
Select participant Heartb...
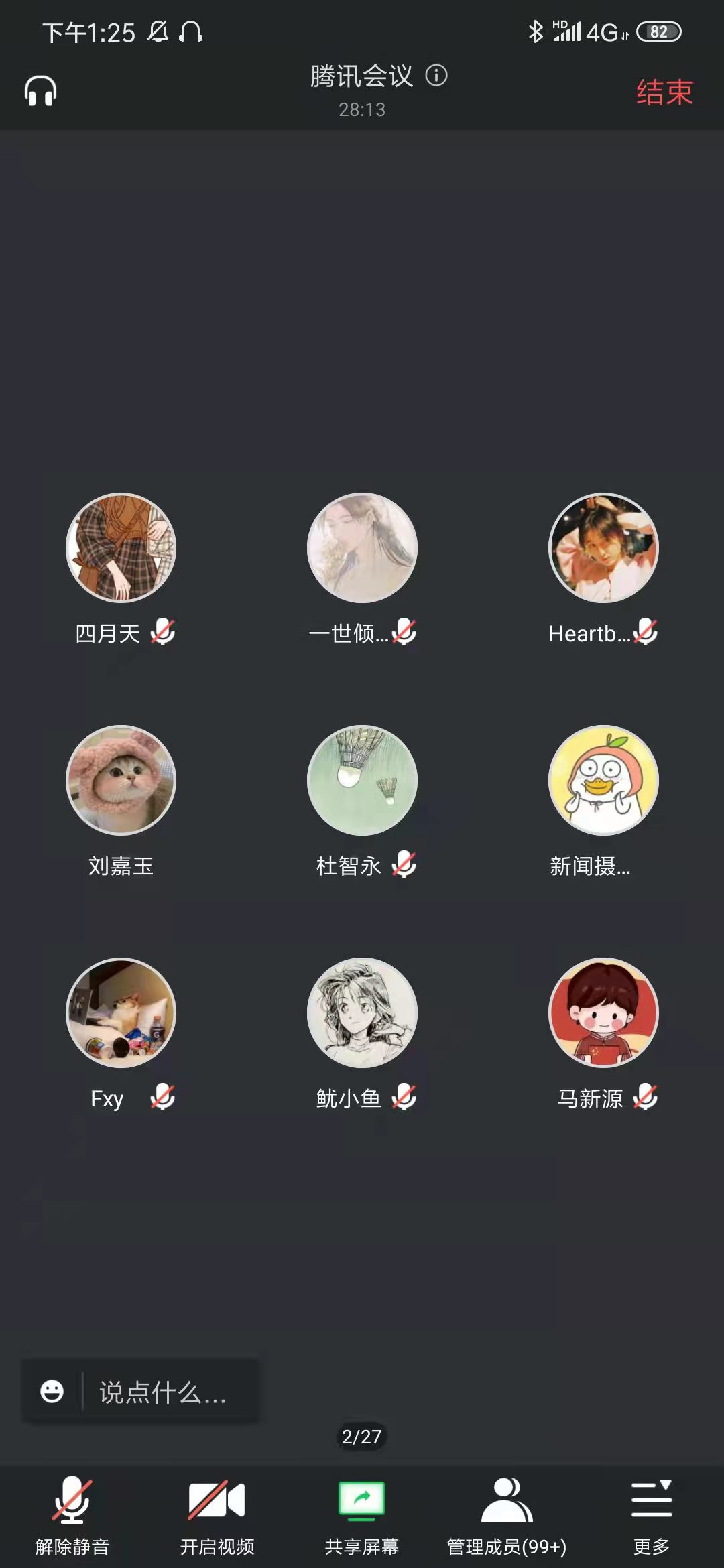[x=603, y=548]
